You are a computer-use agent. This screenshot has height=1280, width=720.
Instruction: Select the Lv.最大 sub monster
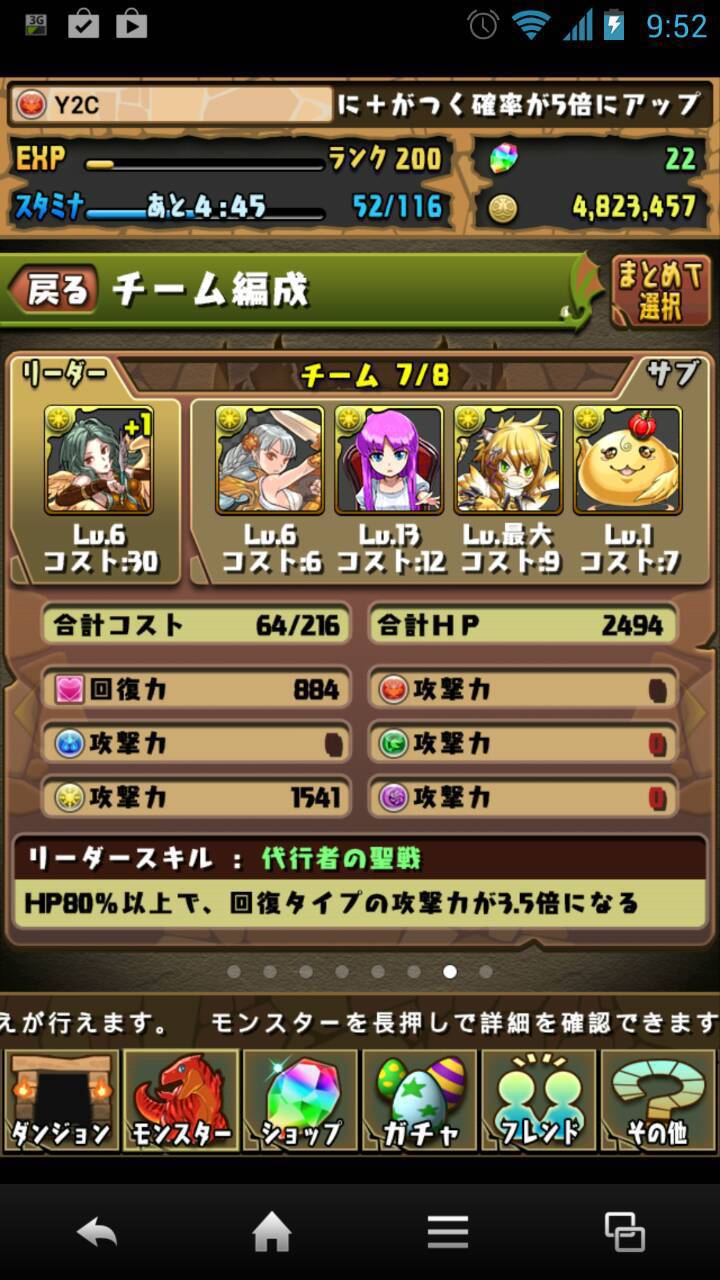point(508,461)
